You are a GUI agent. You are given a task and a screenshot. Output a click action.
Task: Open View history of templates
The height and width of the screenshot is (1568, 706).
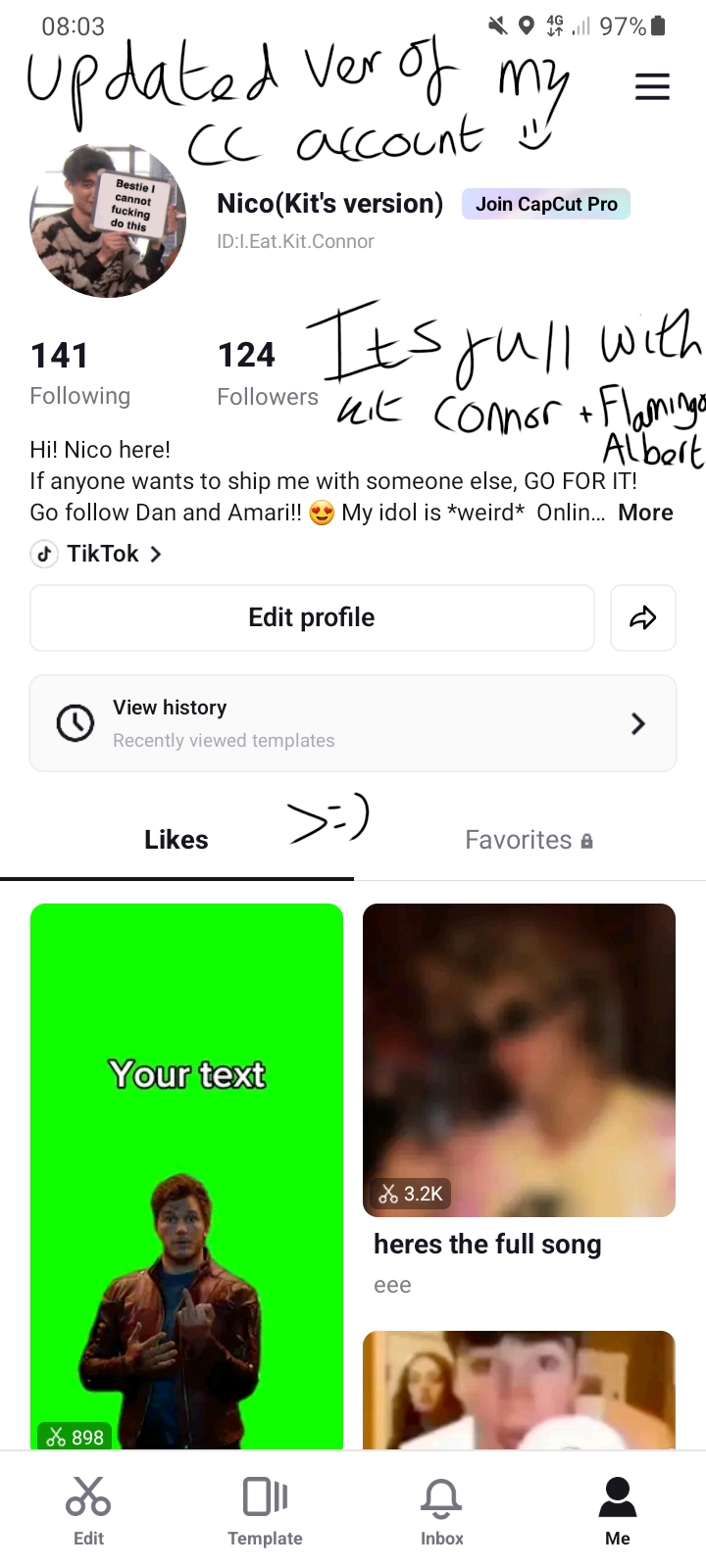coord(353,723)
